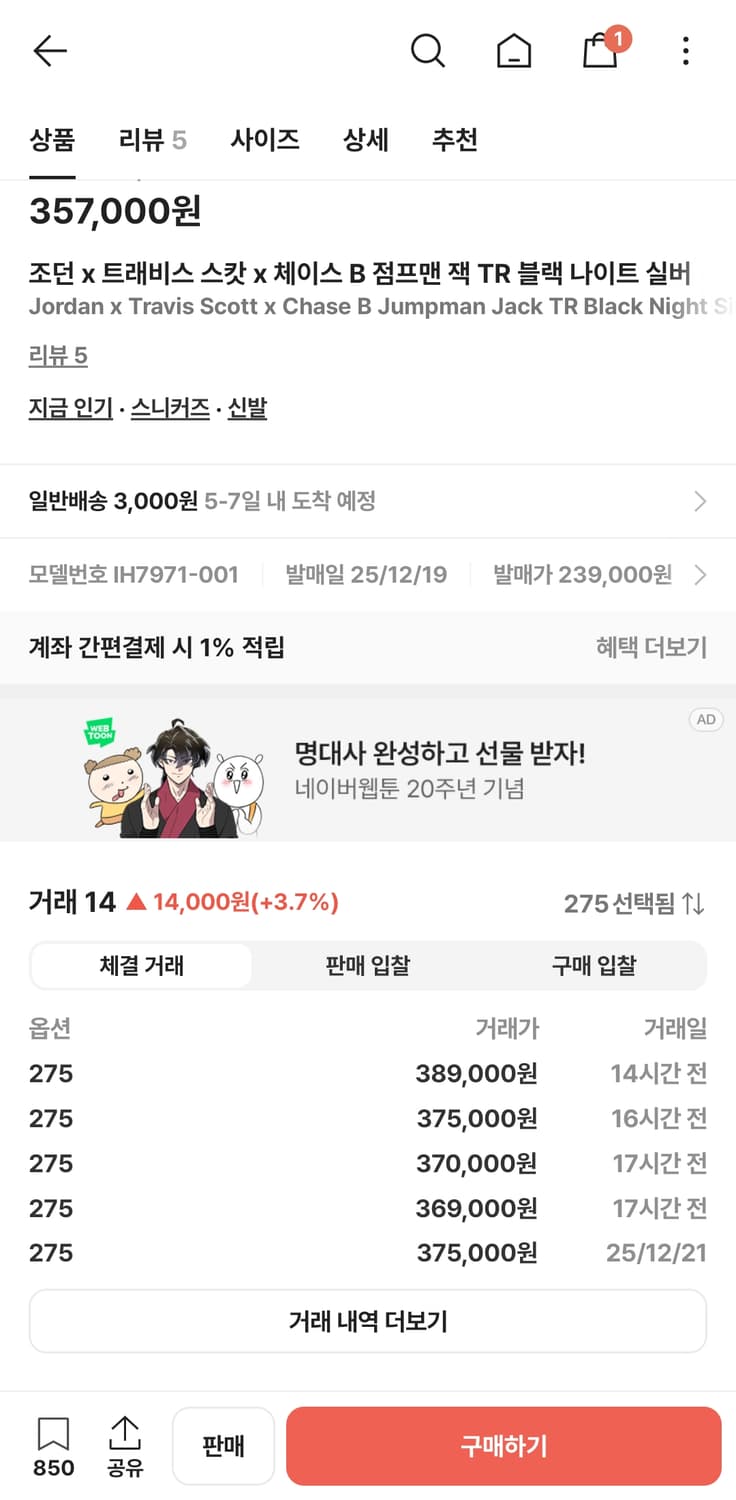
Task: Follow the 스니커즈 tag link
Action: 170,408
